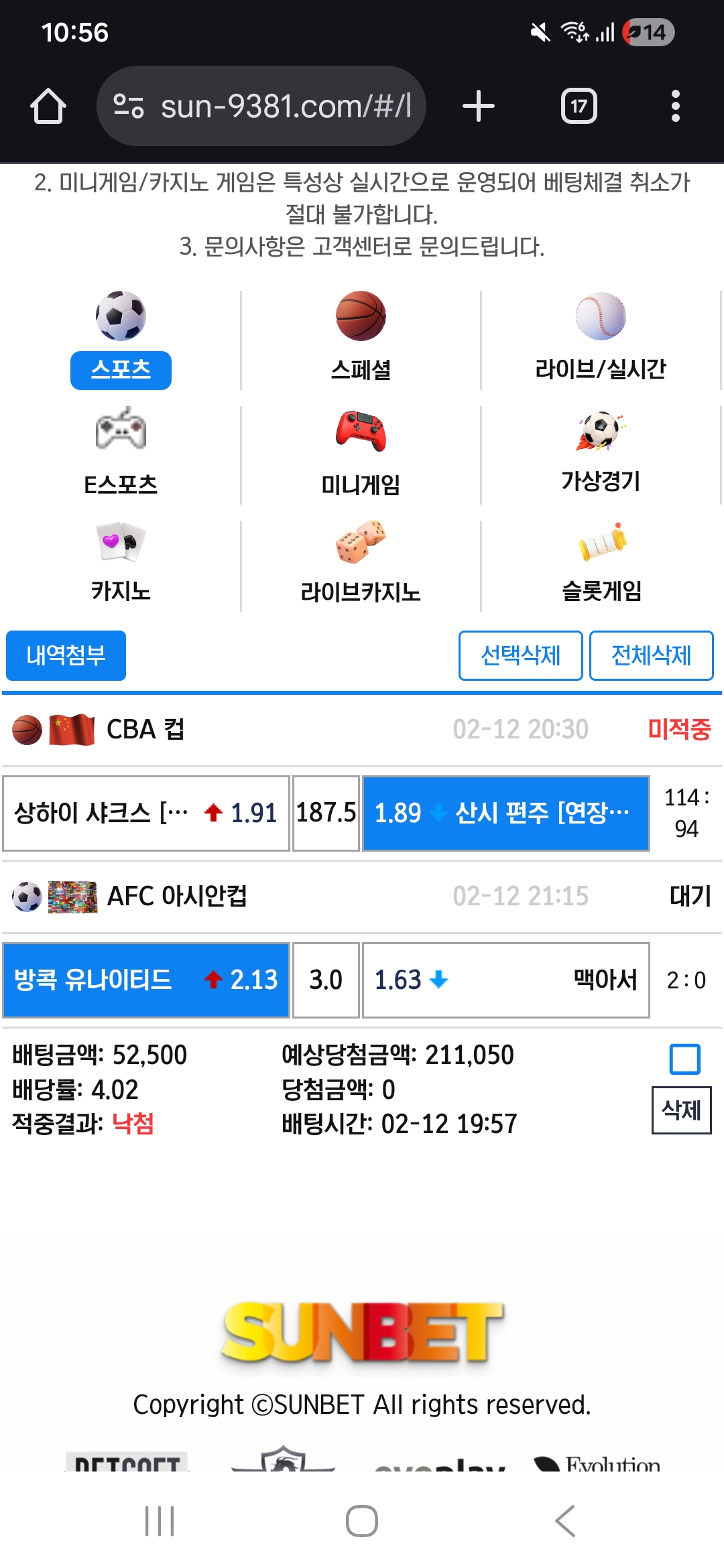Open the browser overflow menu
This screenshot has width=724, height=1568.
tap(675, 106)
